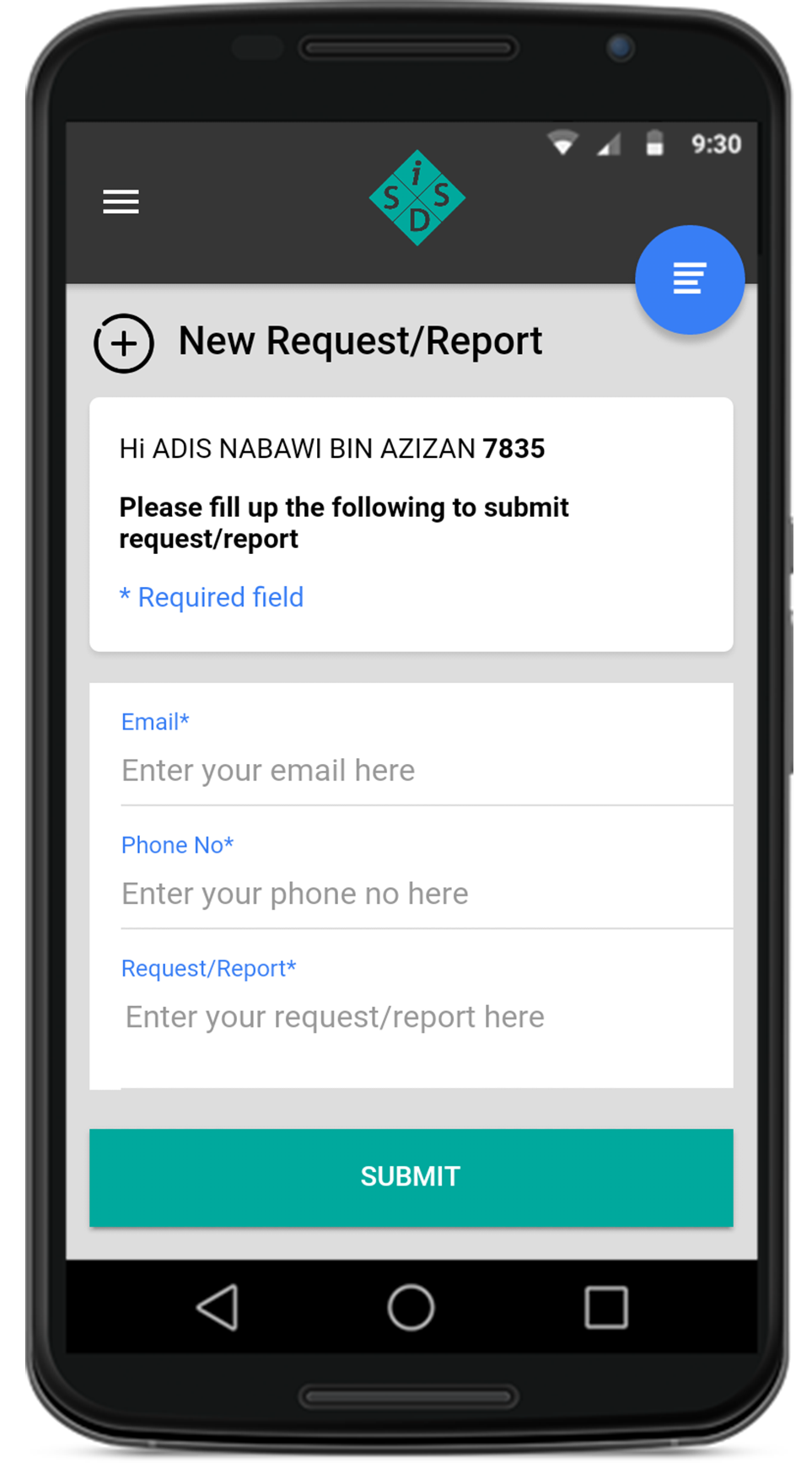Open the hamburger drawer menu
Image resolution: width=812 pixels, height=1463 pixels.
coord(121,202)
